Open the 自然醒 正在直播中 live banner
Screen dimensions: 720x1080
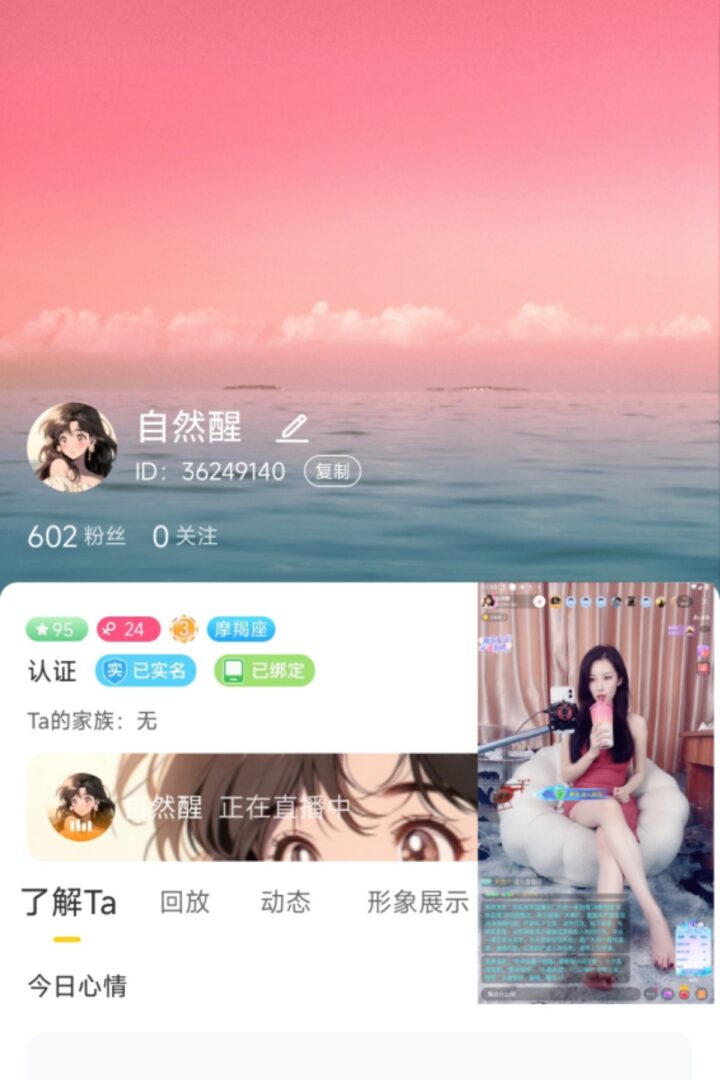(x=250, y=807)
